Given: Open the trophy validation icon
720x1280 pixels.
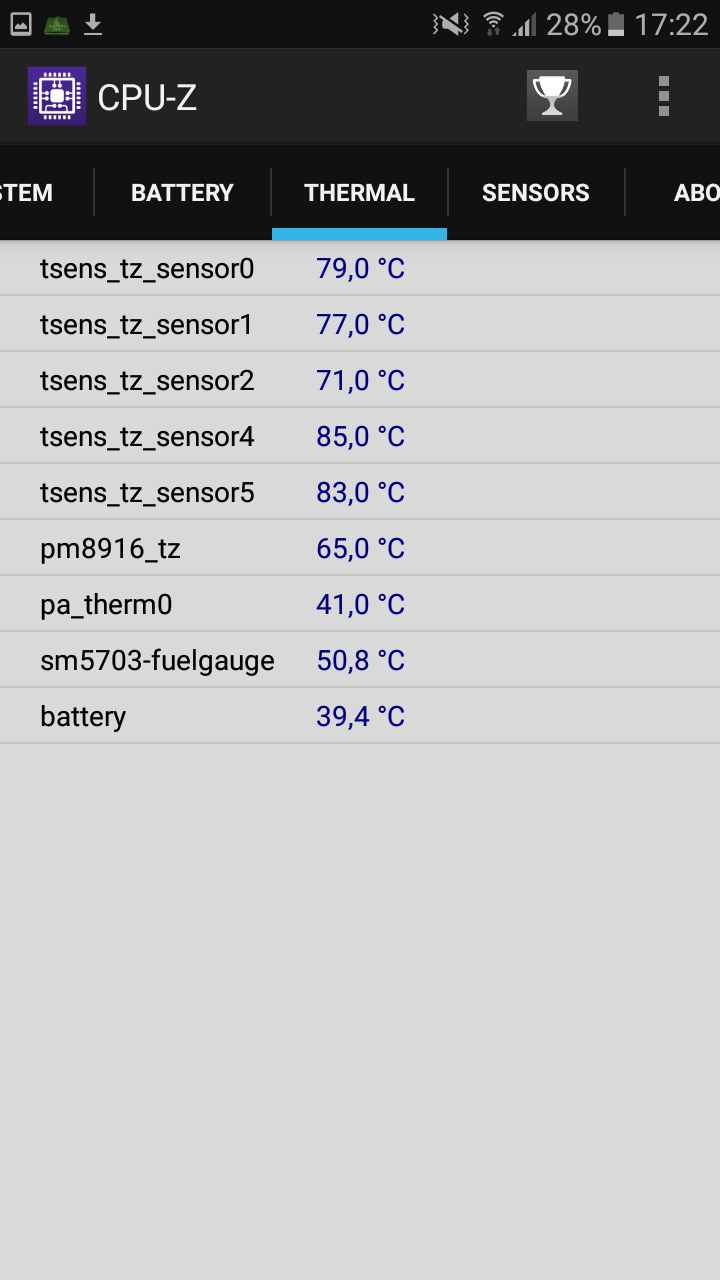Looking at the screenshot, I should click(552, 96).
